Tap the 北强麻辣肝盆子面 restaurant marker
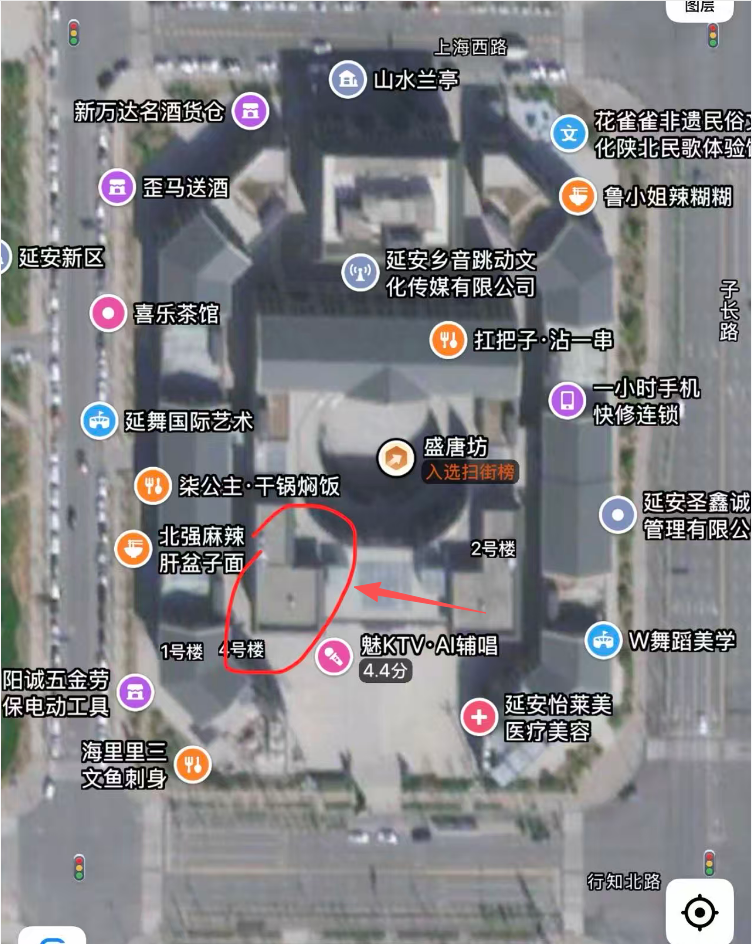The height and width of the screenshot is (944, 752). point(134,548)
